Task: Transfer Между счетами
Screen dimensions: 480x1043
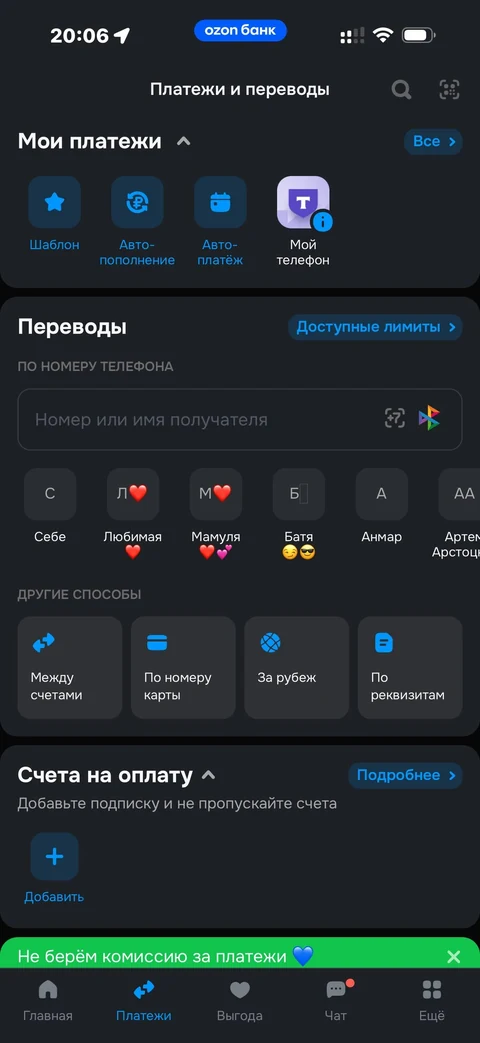Action: 70,668
